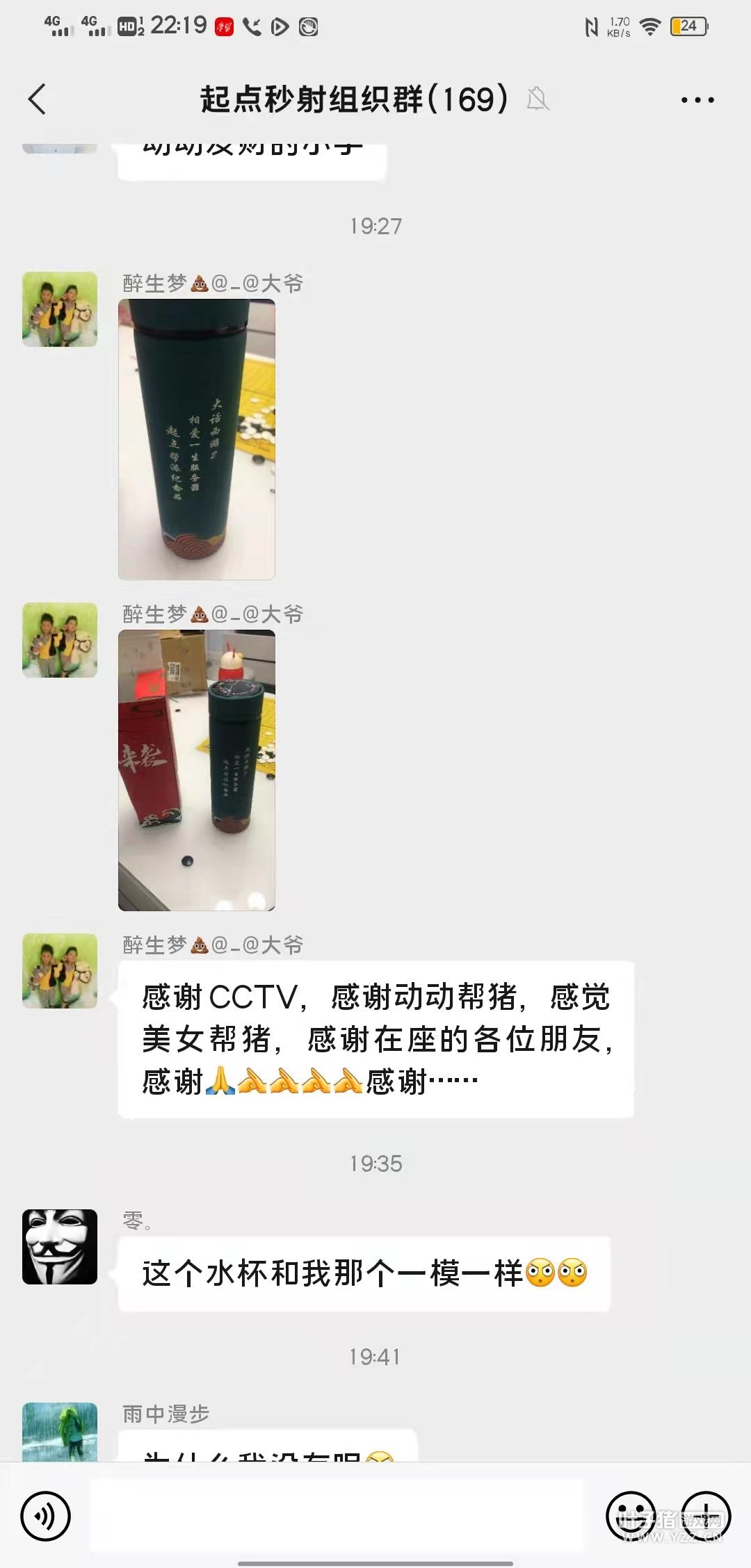The width and height of the screenshot is (751, 1568).
Task: Switch to voice message input
Action: pos(46,1516)
